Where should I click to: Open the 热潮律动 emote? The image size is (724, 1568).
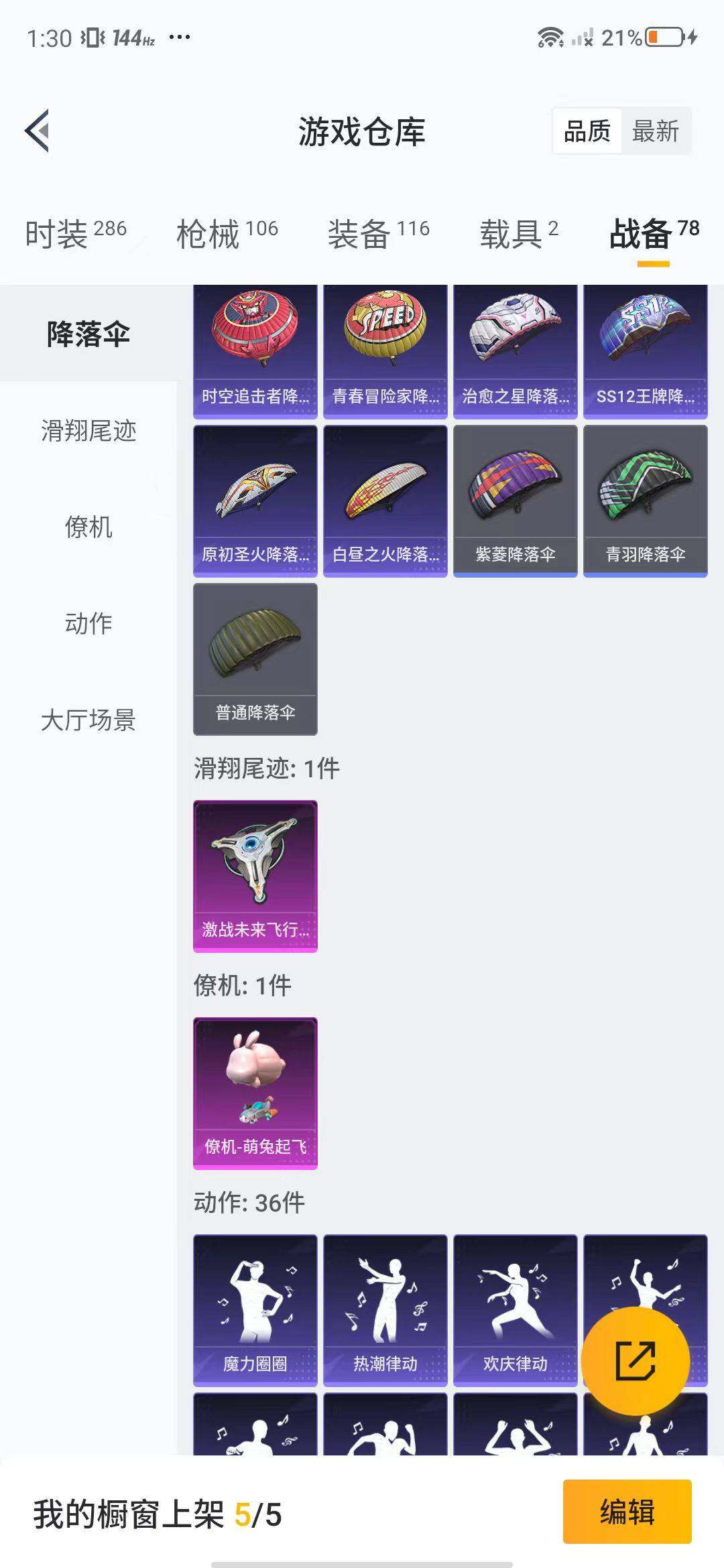point(385,1310)
